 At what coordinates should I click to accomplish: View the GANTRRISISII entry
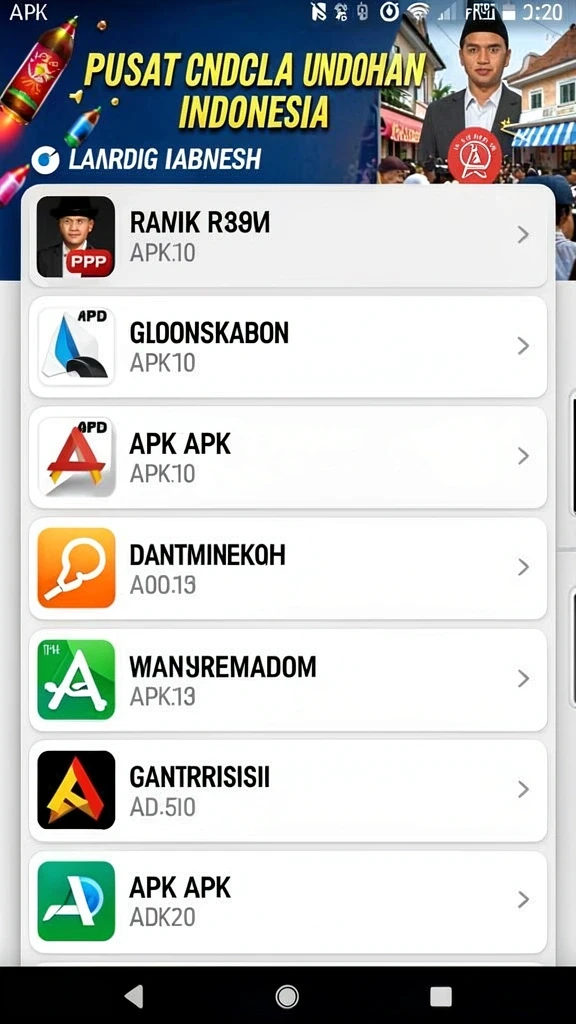[288, 790]
